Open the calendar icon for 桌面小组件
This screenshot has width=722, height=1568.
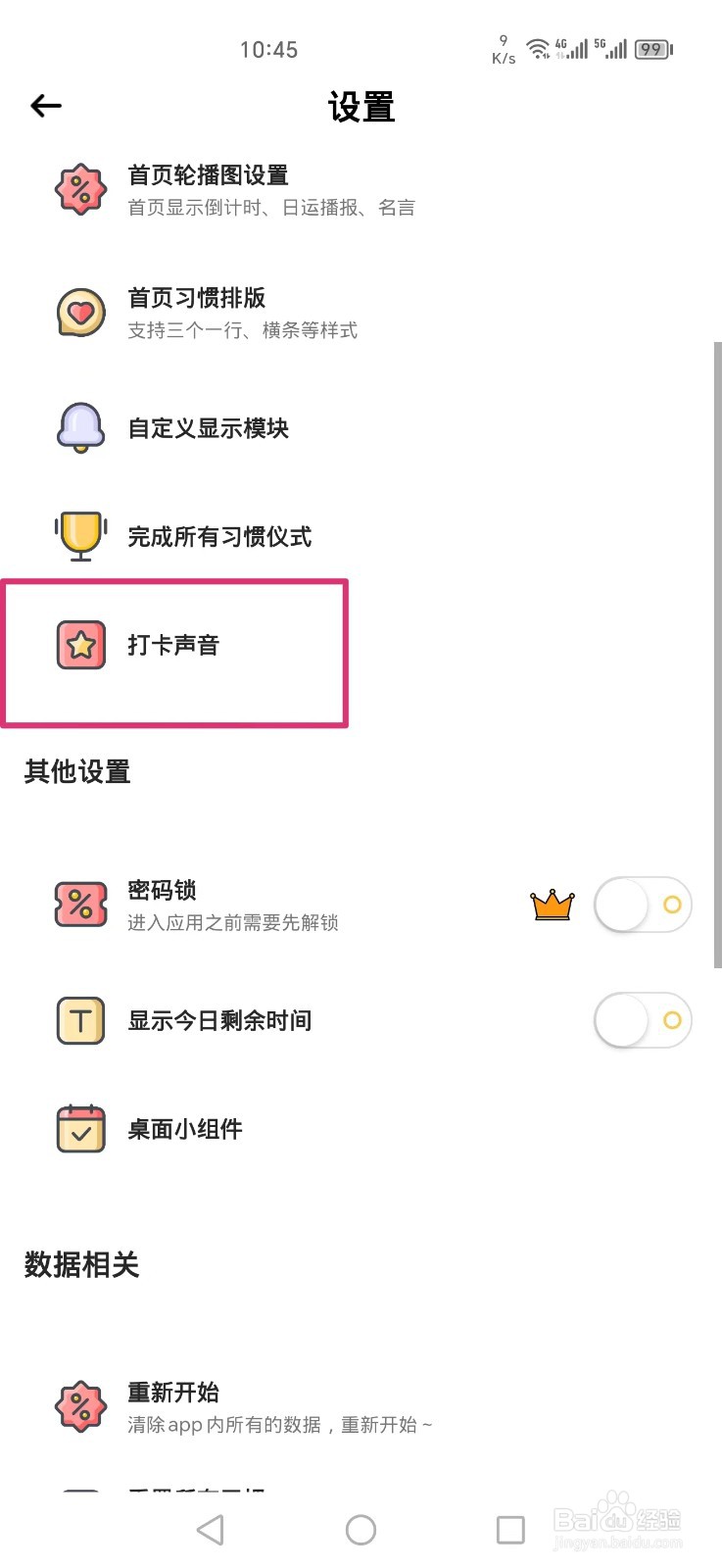point(80,1127)
